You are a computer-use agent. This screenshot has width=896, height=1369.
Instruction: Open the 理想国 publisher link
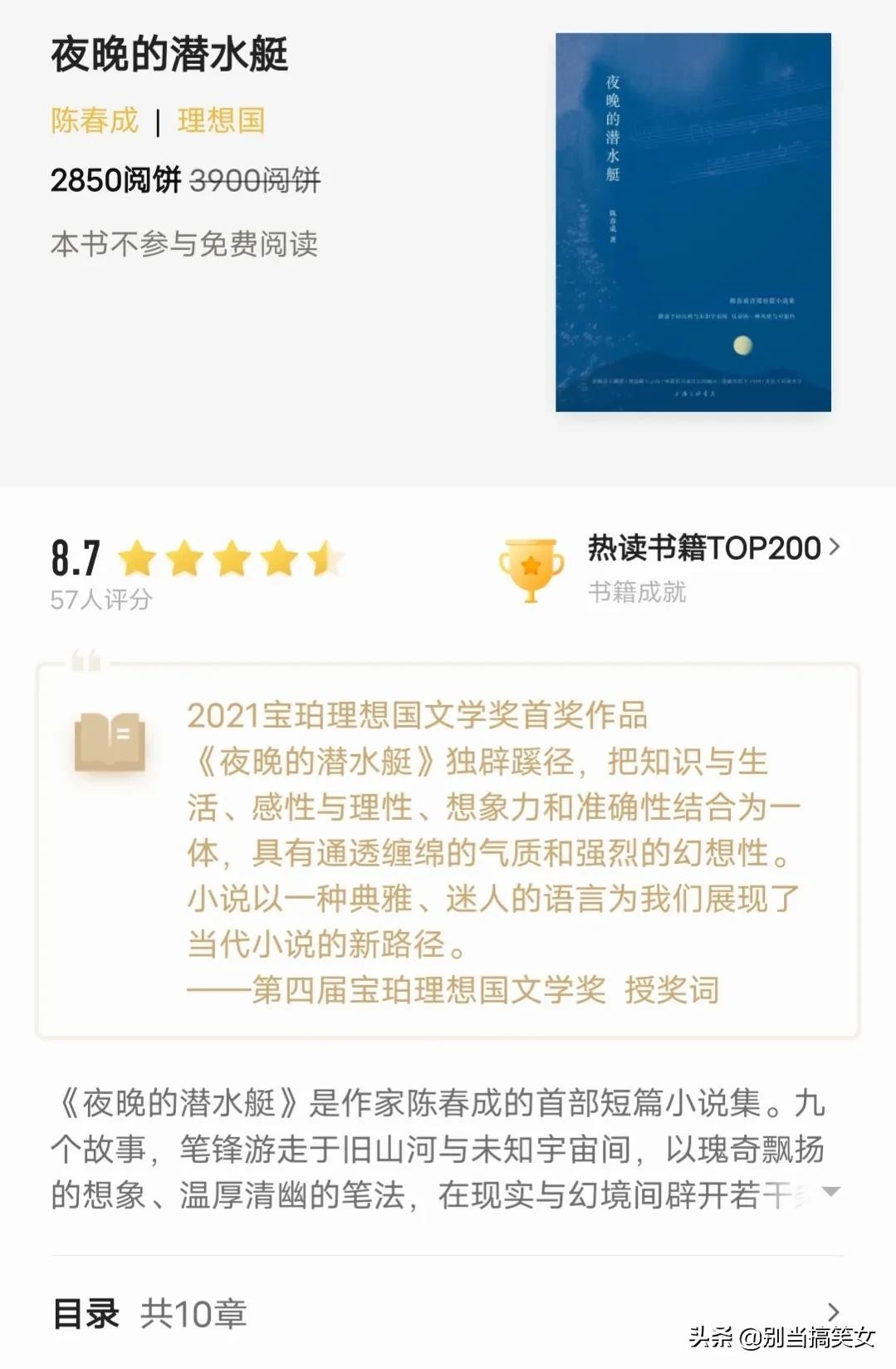tap(221, 121)
